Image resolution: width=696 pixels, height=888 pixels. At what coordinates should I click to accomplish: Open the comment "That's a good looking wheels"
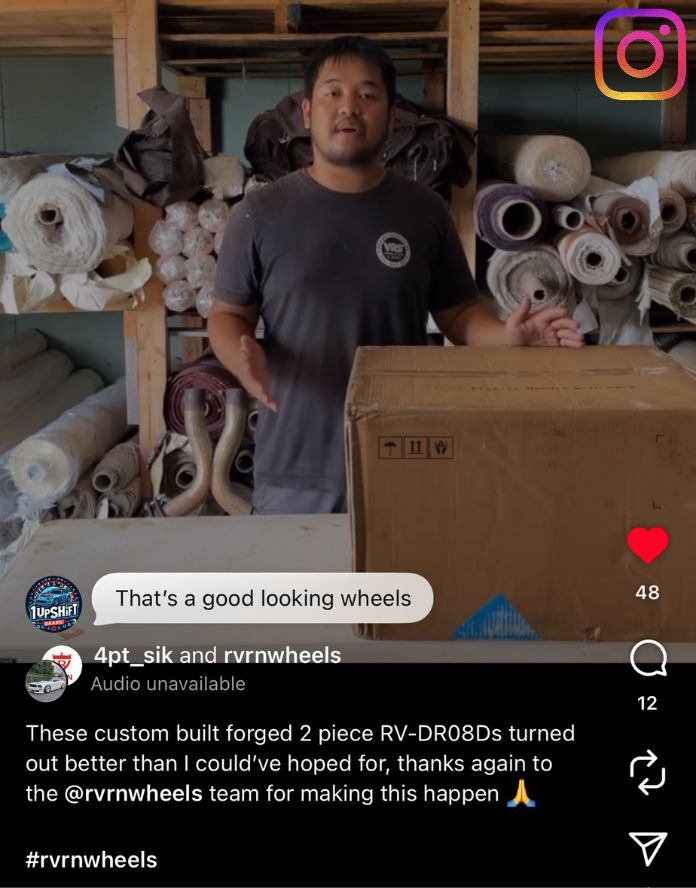click(x=262, y=598)
